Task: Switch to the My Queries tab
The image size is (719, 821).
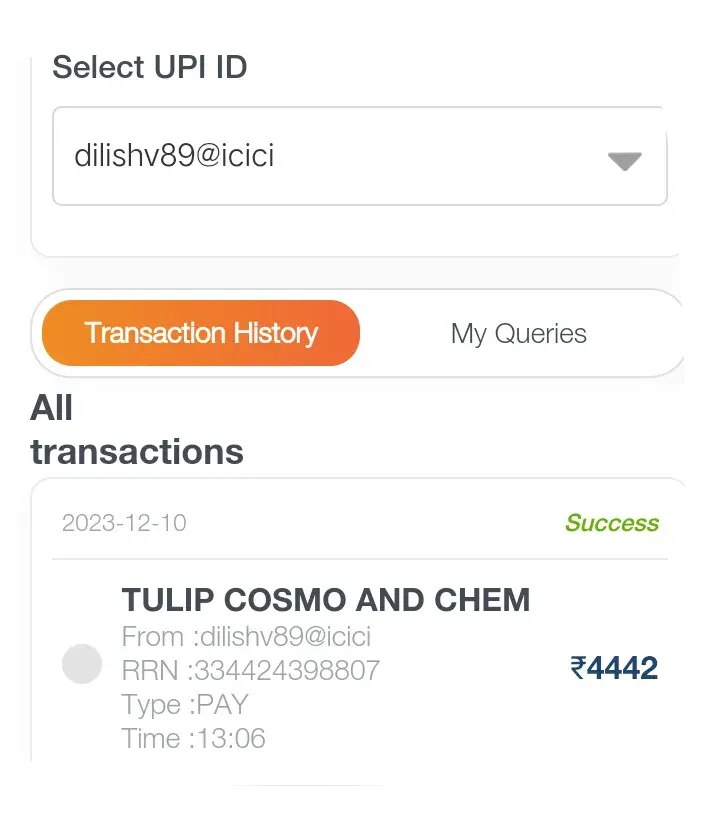Action: [x=518, y=333]
